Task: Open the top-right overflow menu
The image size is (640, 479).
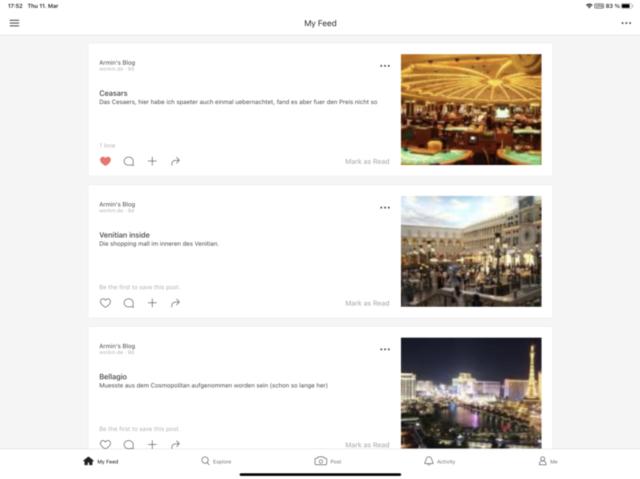Action: click(x=626, y=23)
